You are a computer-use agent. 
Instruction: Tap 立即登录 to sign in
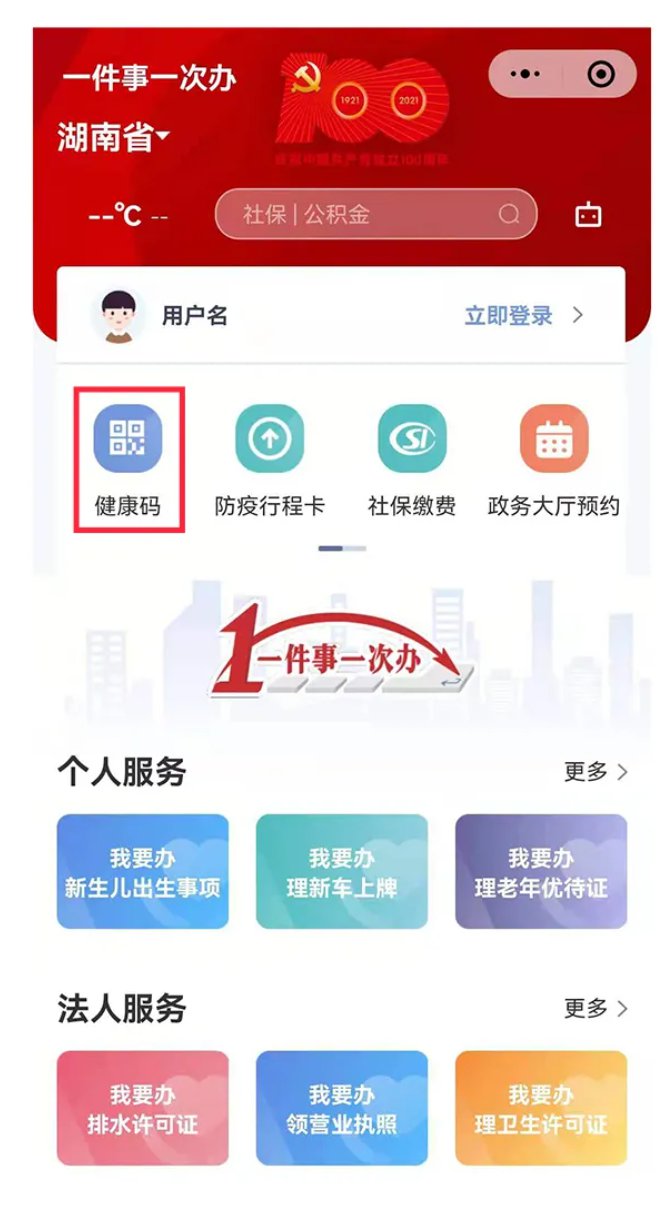click(x=523, y=316)
